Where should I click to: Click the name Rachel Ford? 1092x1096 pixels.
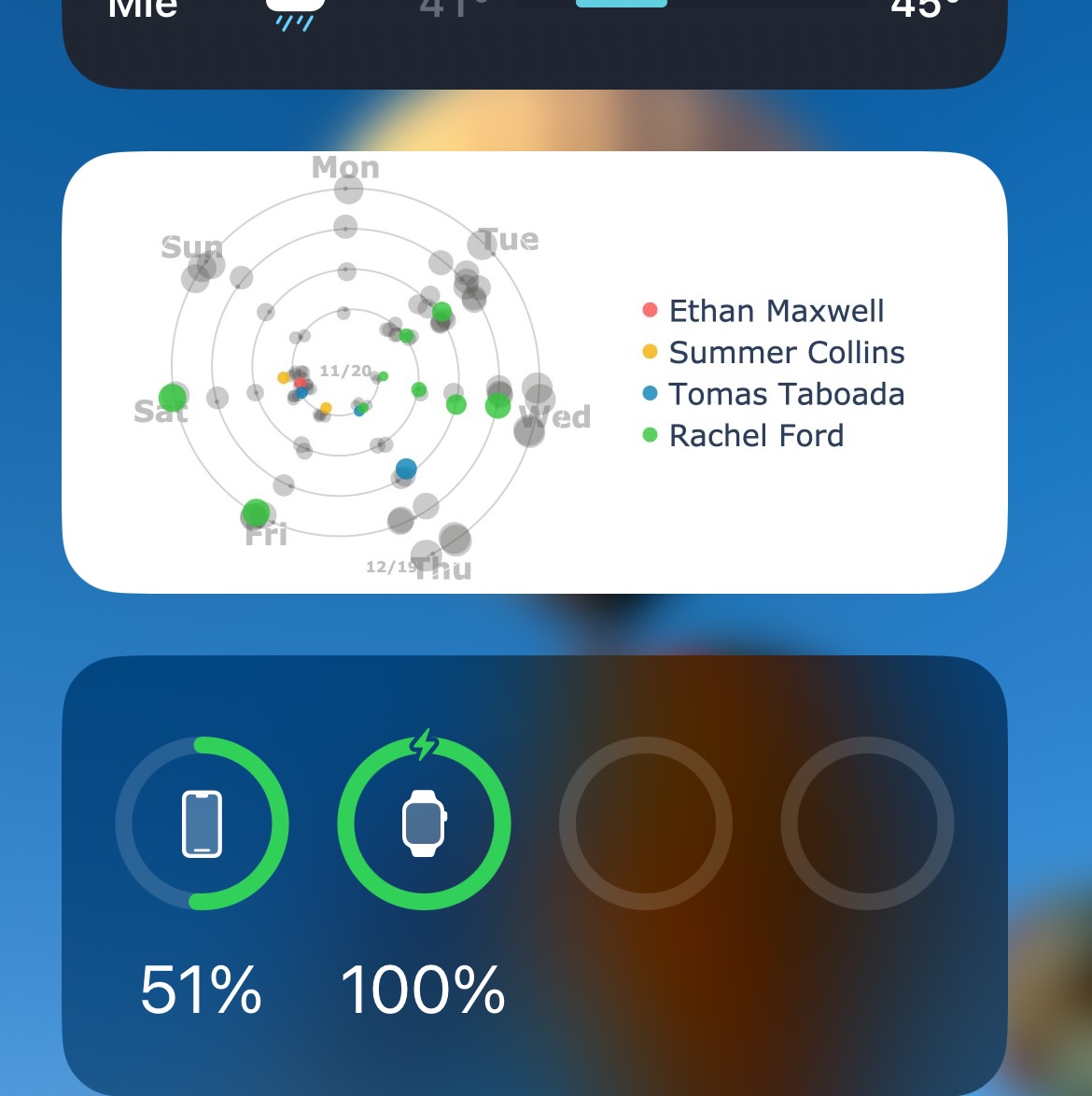[756, 435]
